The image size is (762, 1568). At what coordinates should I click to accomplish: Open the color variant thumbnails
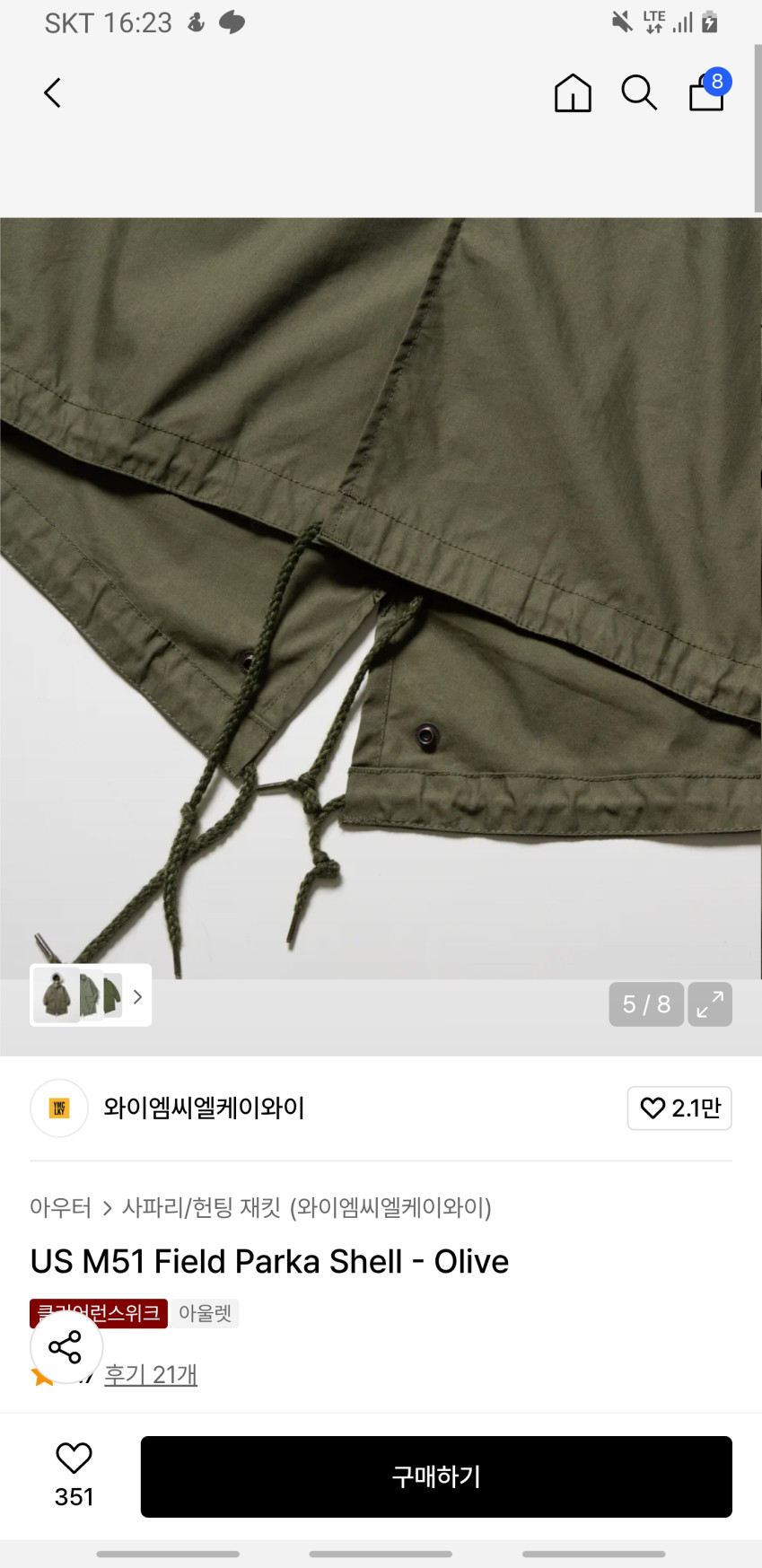91,995
